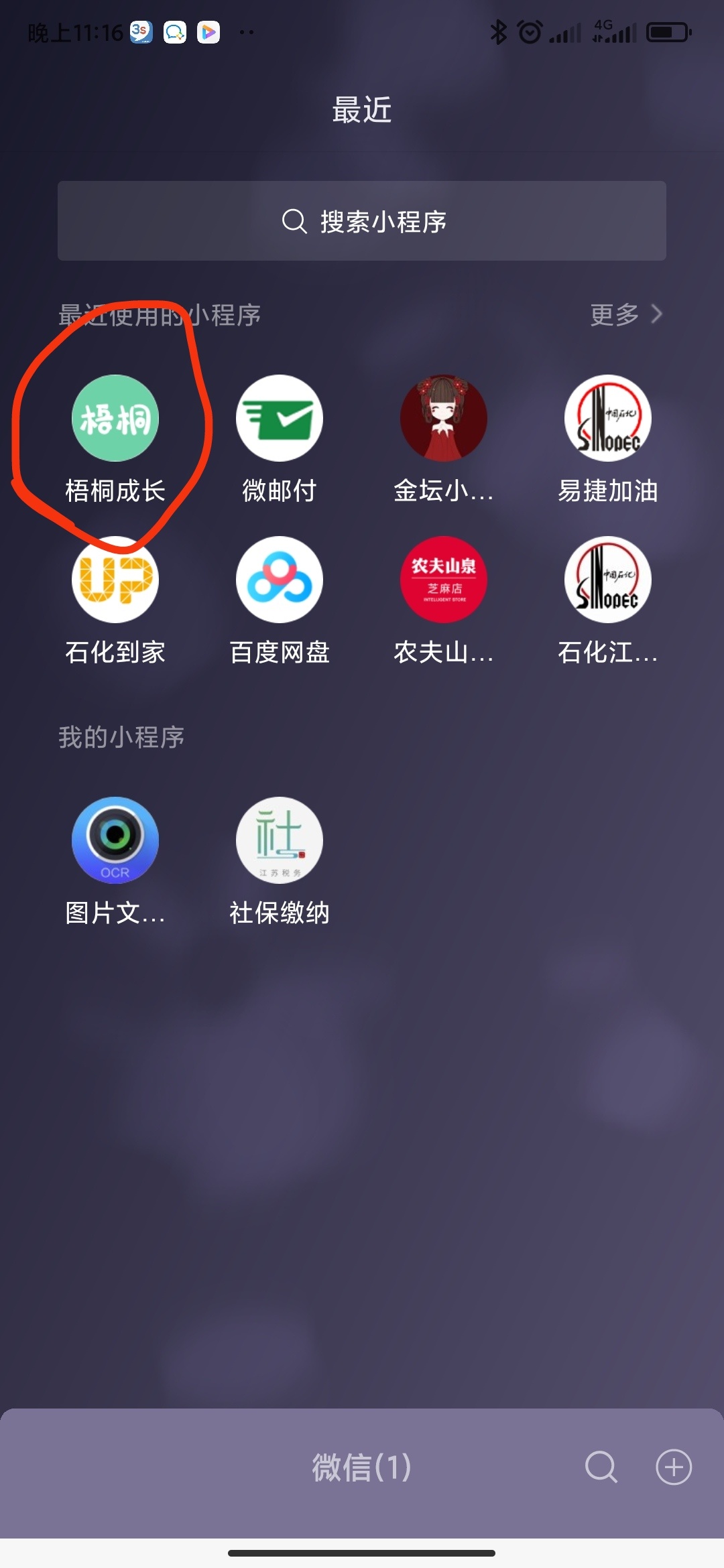The width and height of the screenshot is (724, 1568).
Task: Open the 金坛小… mini program
Action: click(x=444, y=419)
